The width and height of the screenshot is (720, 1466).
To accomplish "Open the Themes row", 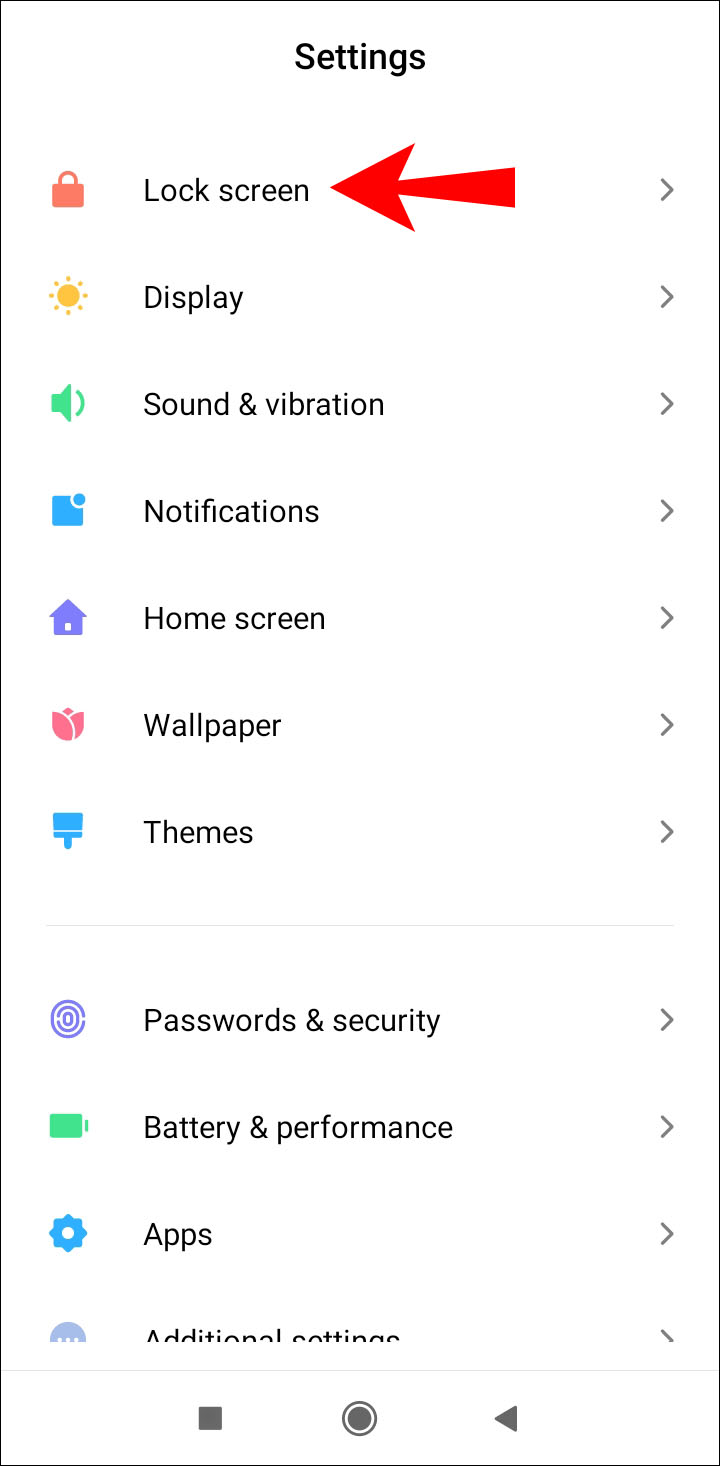I will pos(198,832).
